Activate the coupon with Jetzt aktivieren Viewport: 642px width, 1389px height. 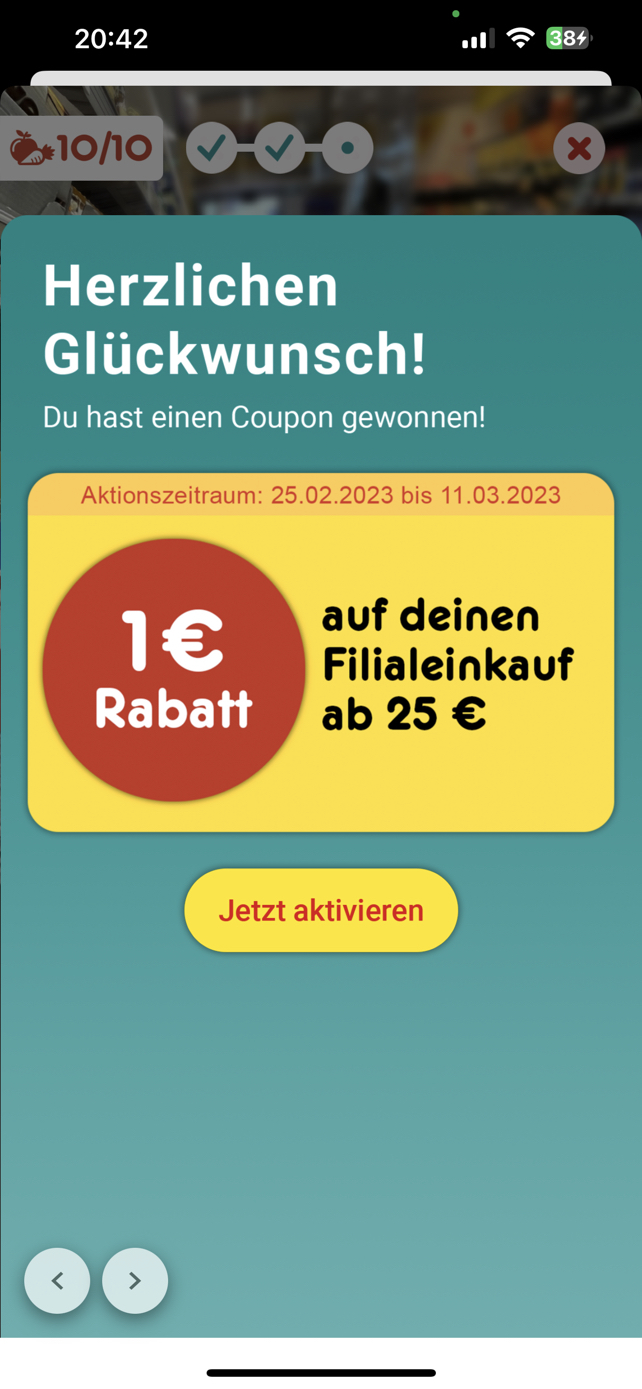tap(321, 910)
